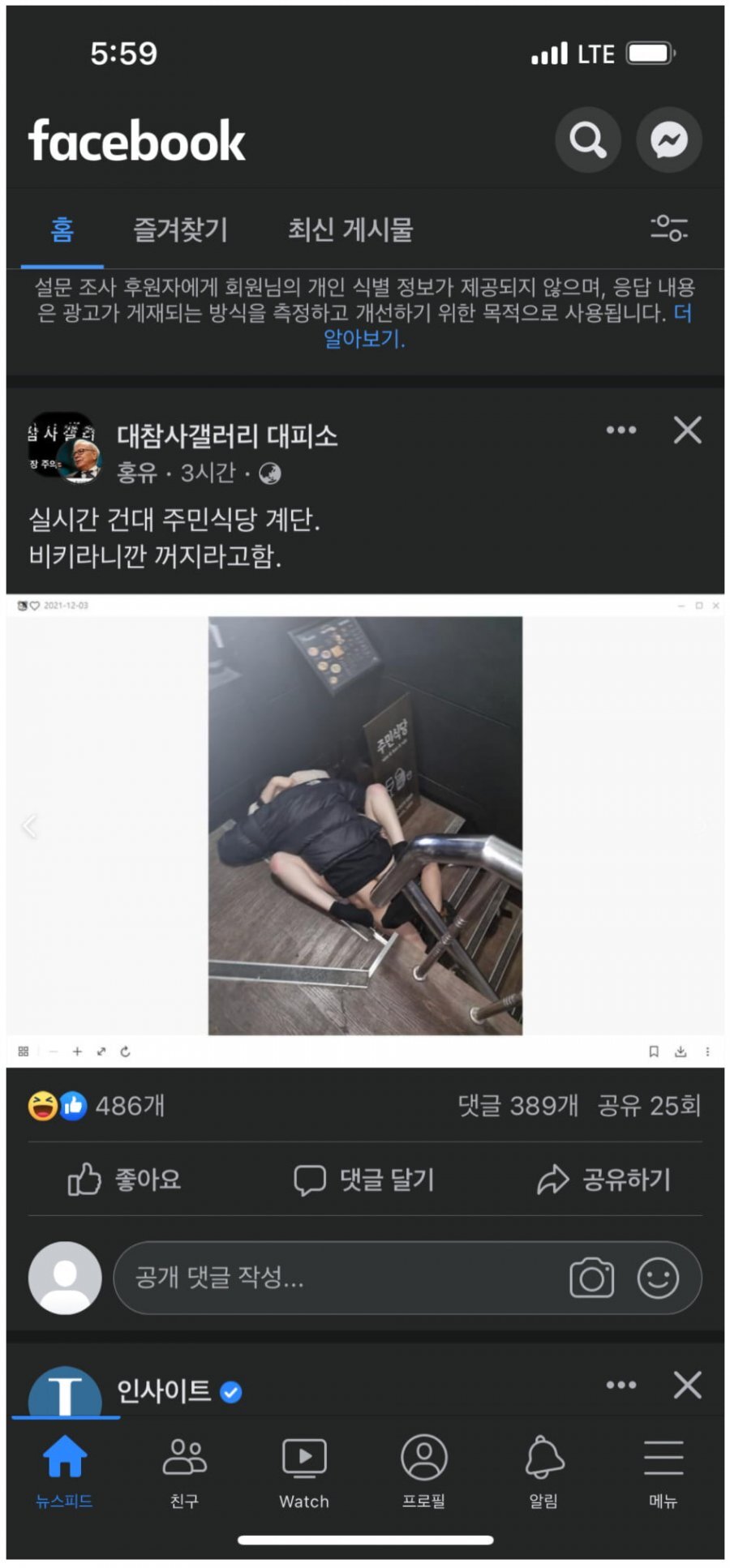730x1568 pixels.
Task: Open Facebook search
Action: click(587, 139)
